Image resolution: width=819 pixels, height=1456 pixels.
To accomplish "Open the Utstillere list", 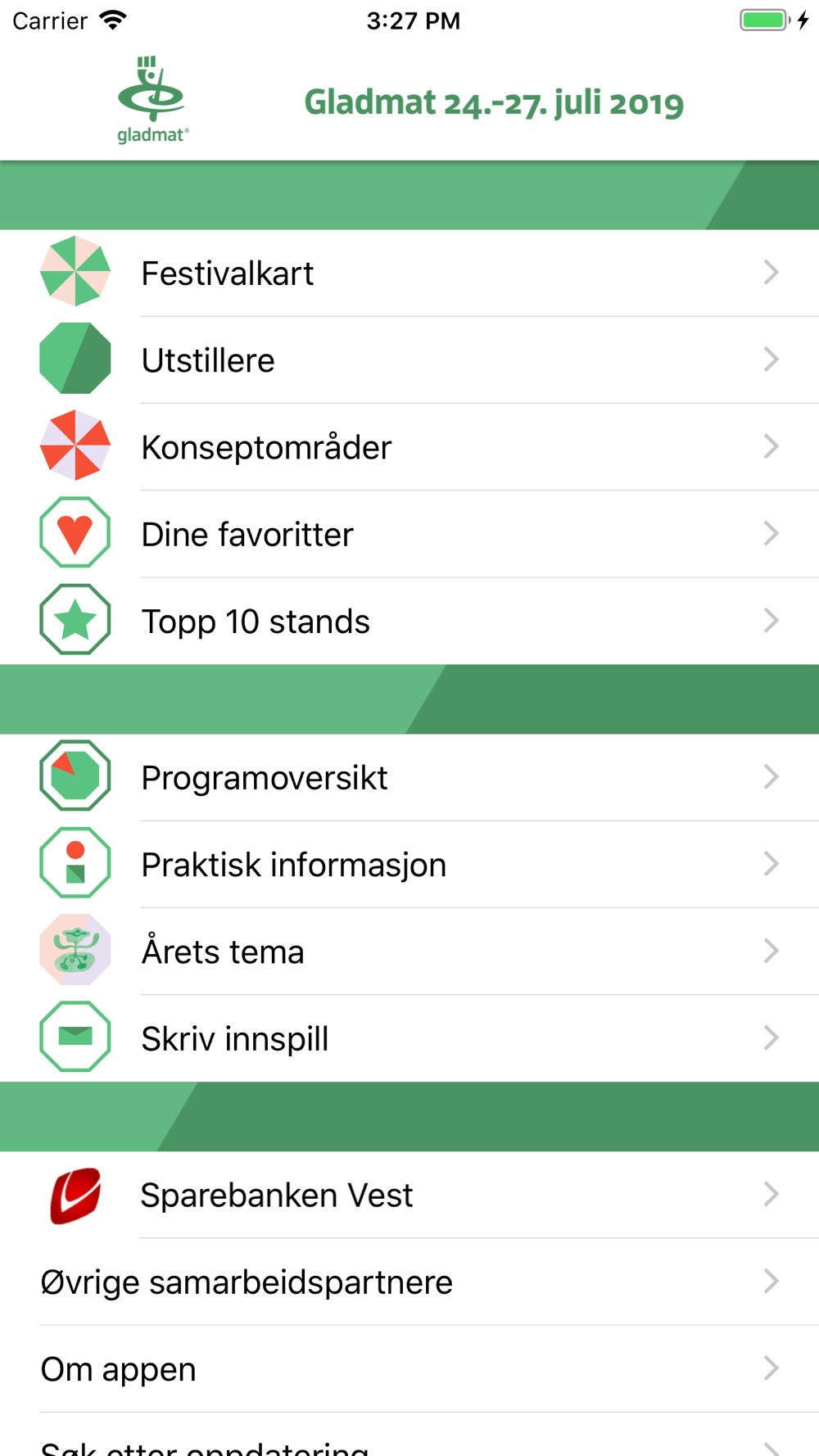I will (409, 359).
